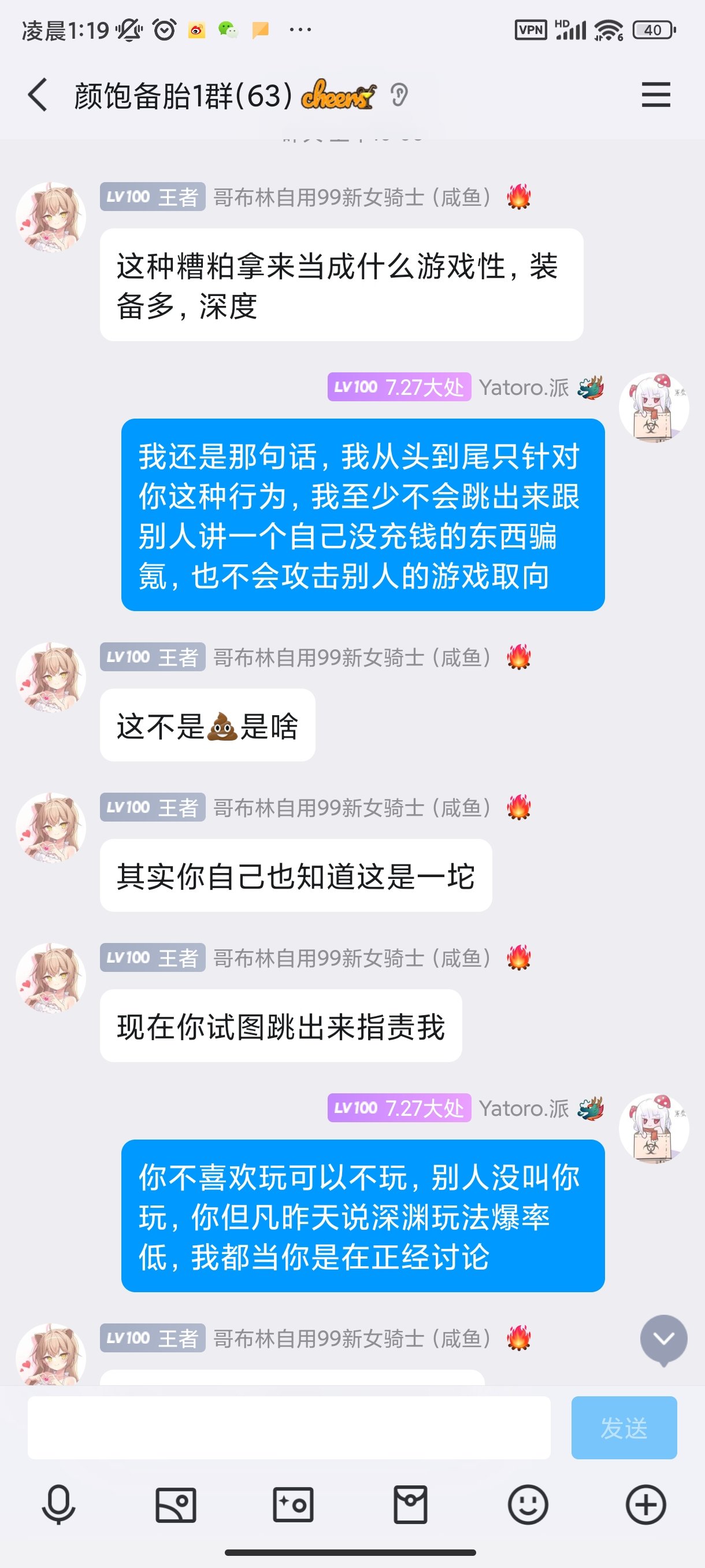Open 哥布林 avatar beside 其实你自己也知道 message
This screenshot has width=705, height=1568.
click(50, 827)
